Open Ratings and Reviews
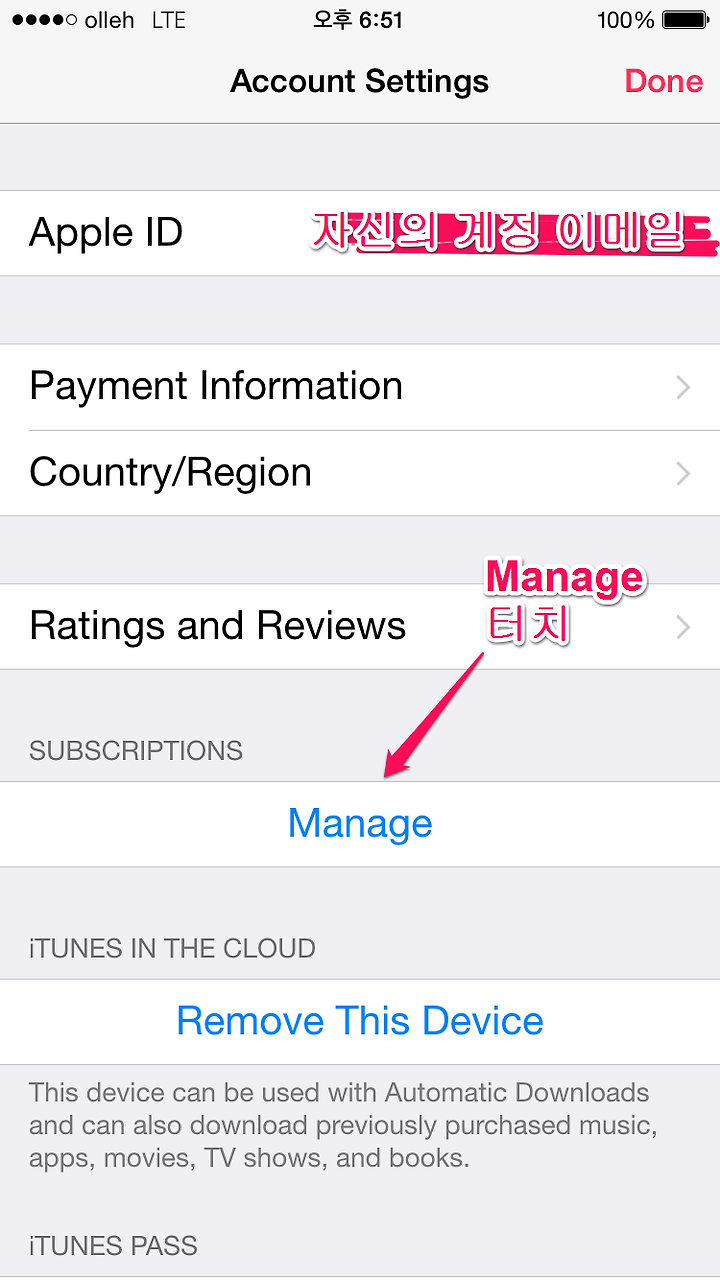Image resolution: width=720 pixels, height=1280 pixels. tap(360, 627)
